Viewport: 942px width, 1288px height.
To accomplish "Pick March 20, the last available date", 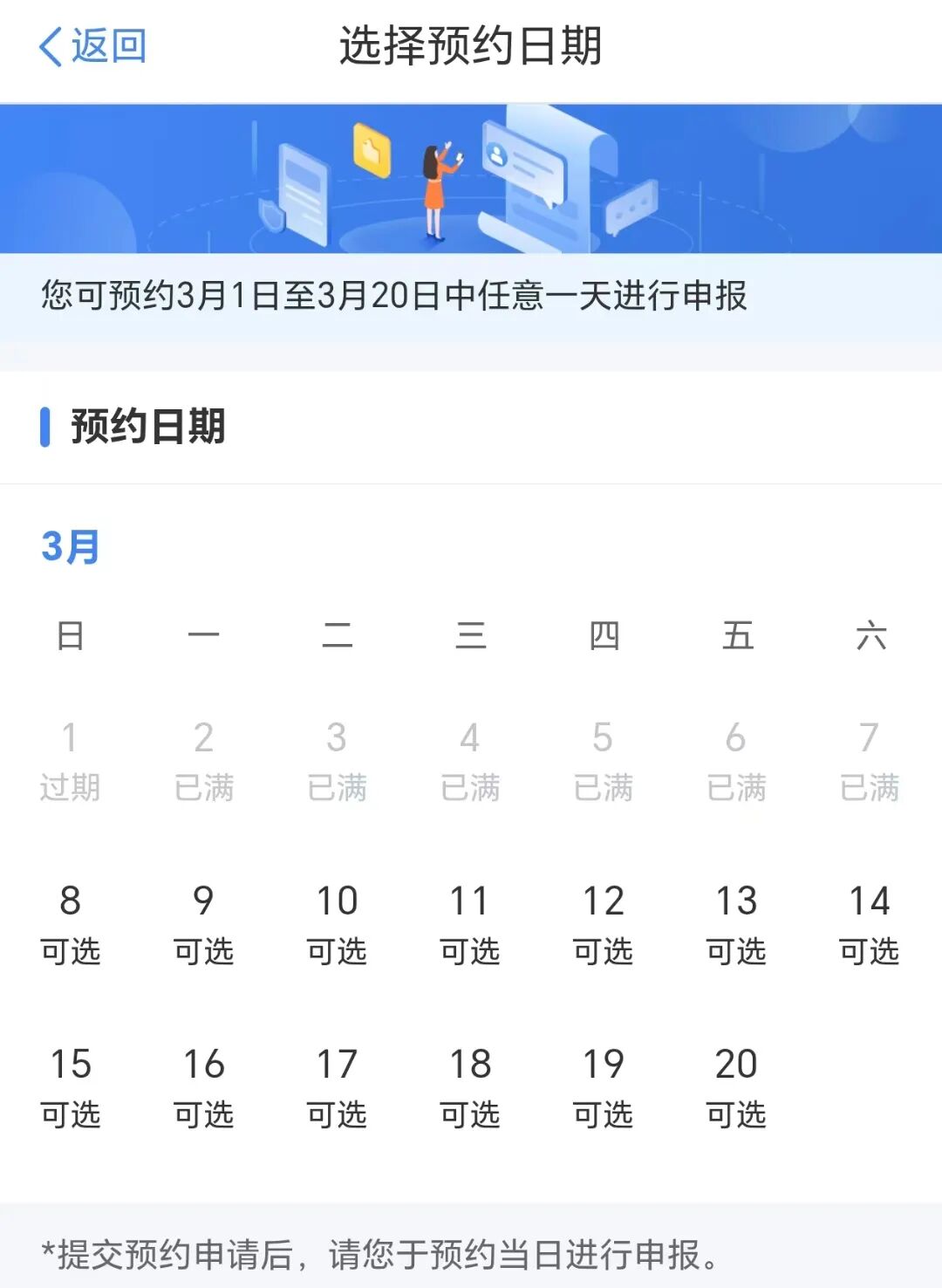I will tap(736, 1086).
